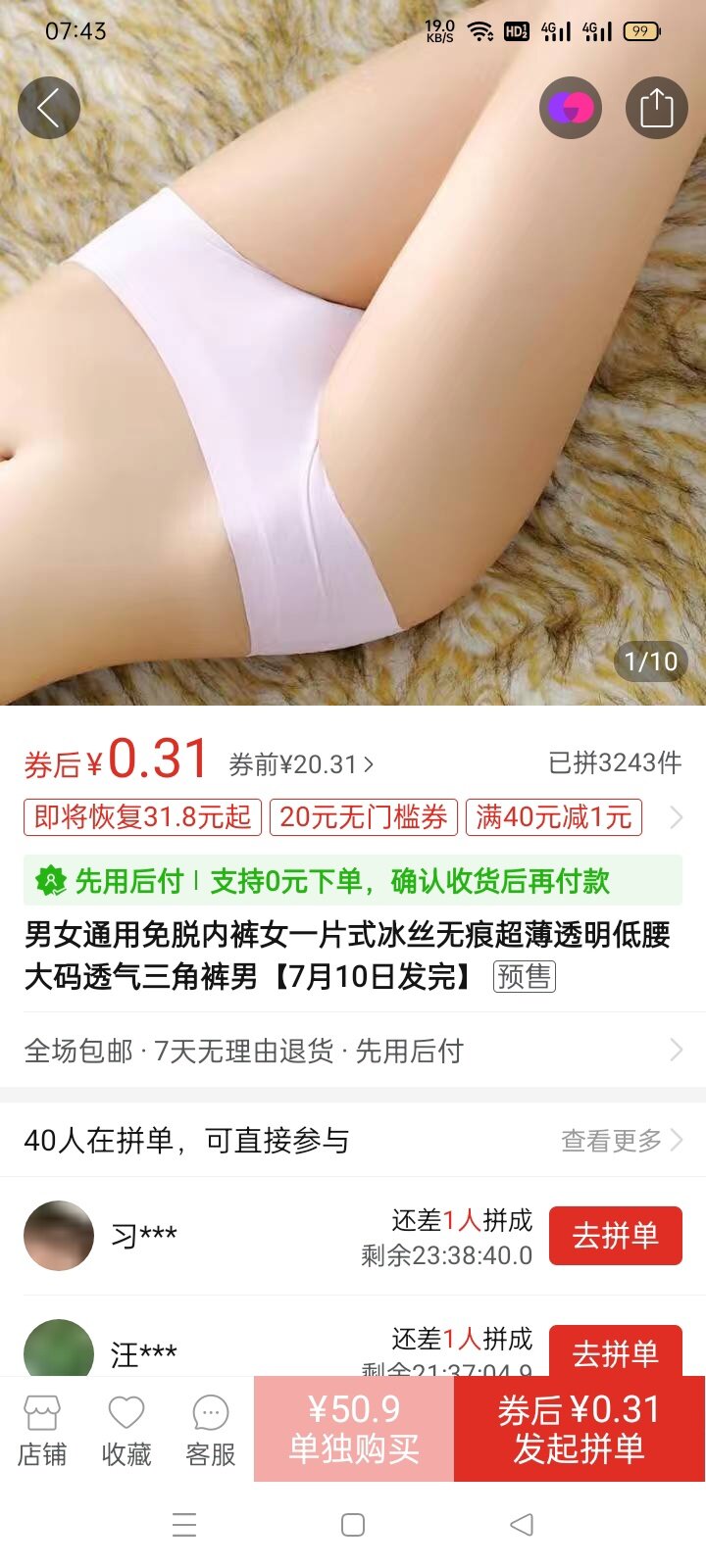The height and width of the screenshot is (1568, 706).
Task: Add item to 收藏 favorites
Action: (x=126, y=1431)
